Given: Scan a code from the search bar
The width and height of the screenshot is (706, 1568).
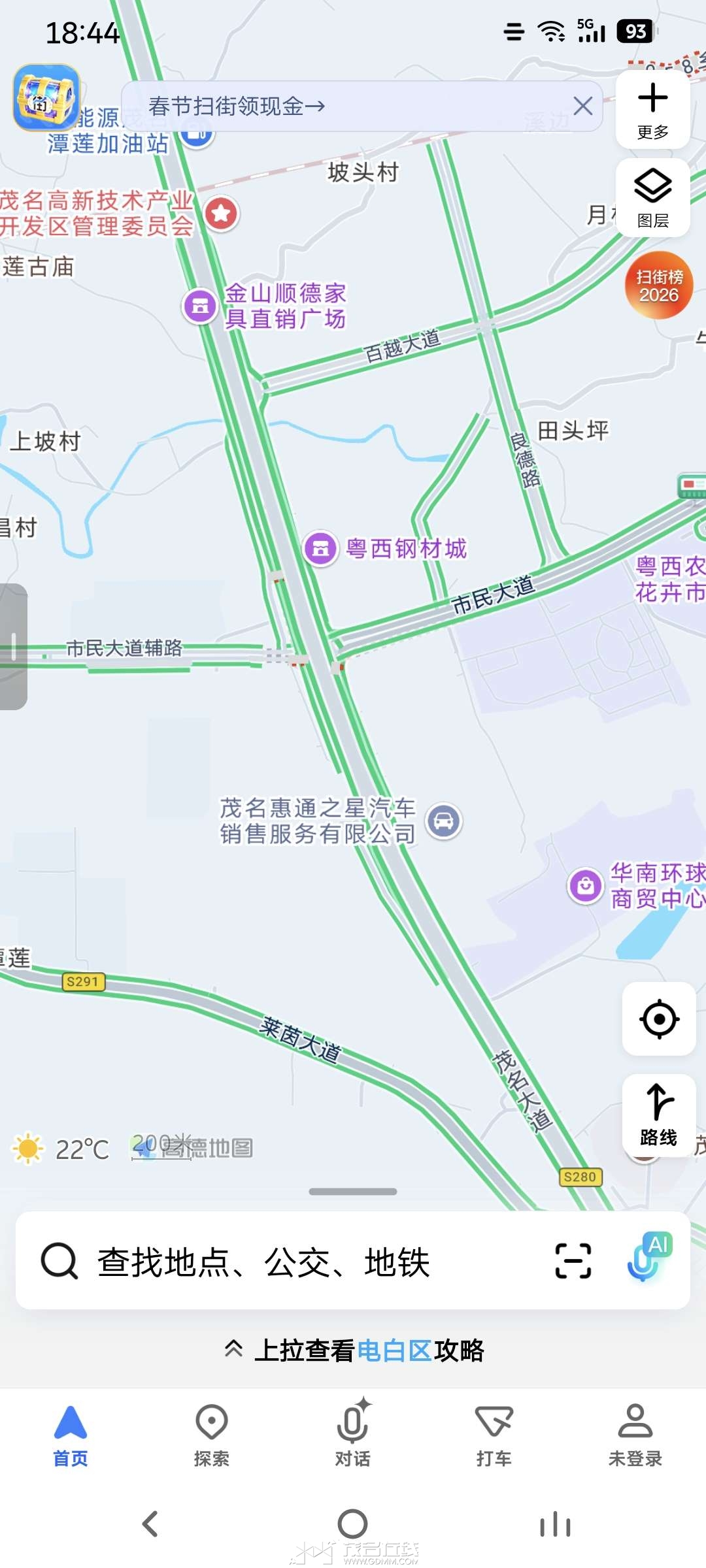Looking at the screenshot, I should click(x=573, y=1261).
